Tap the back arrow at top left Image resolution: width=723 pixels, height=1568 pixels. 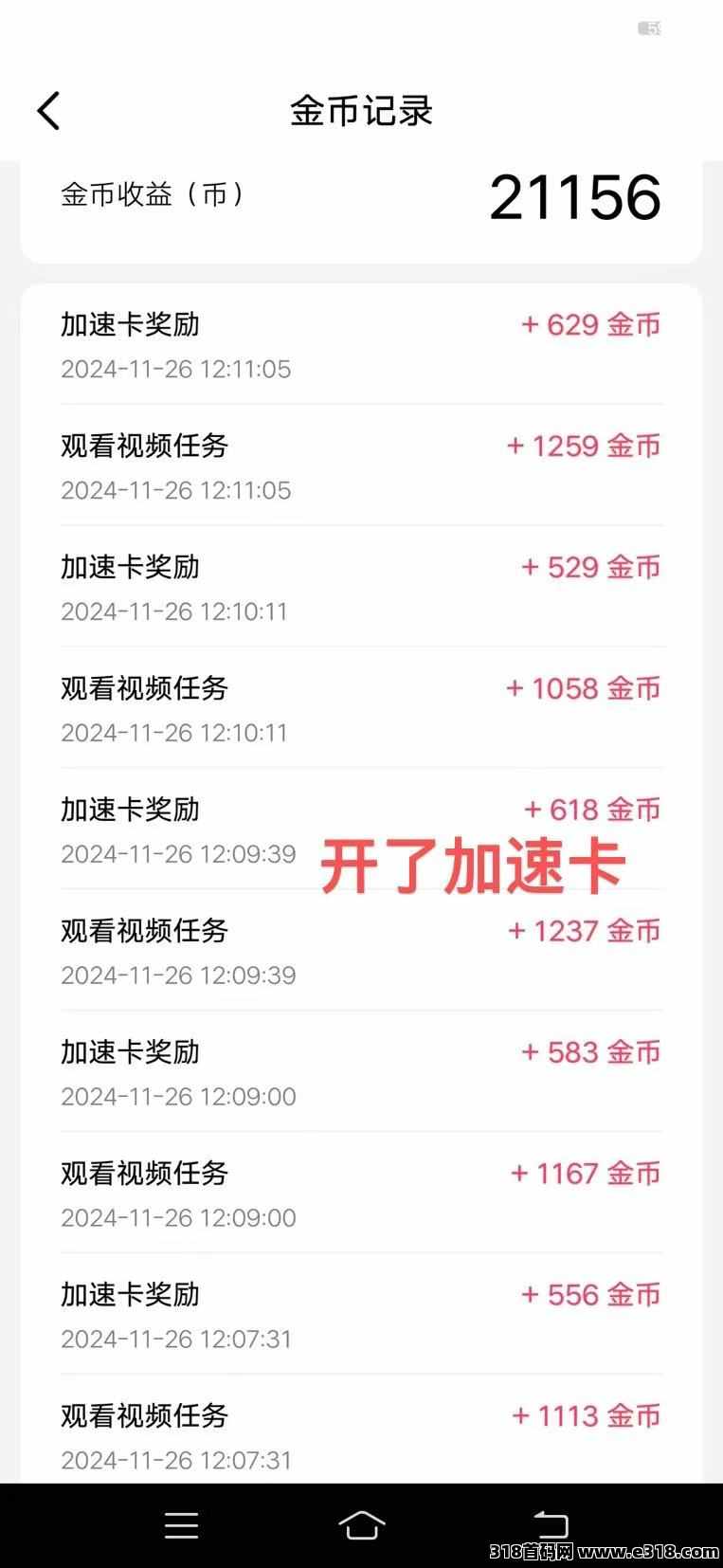click(x=47, y=110)
